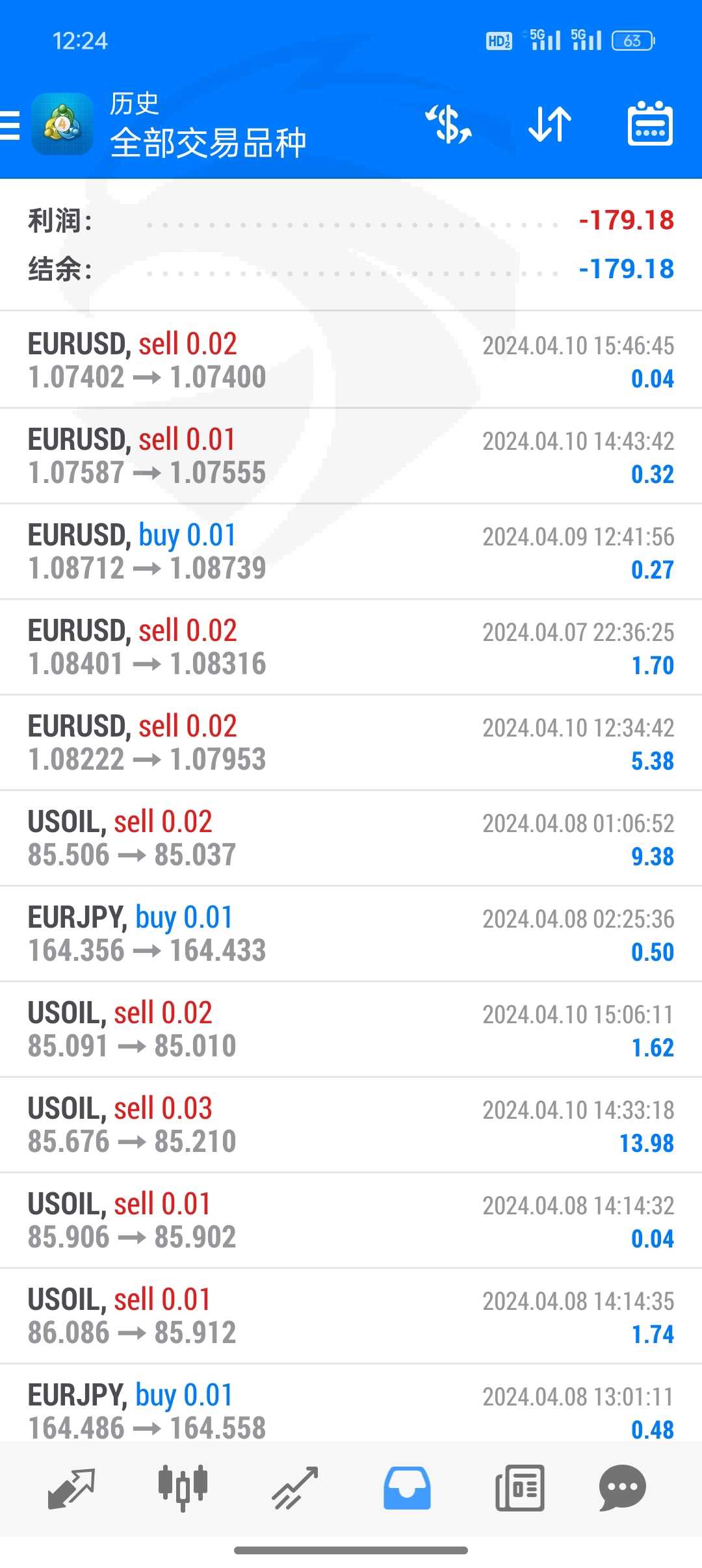Select the USOIL sell 0.03 trade
Screen dimensions: 702x1568
pyautogui.click(x=351, y=1125)
